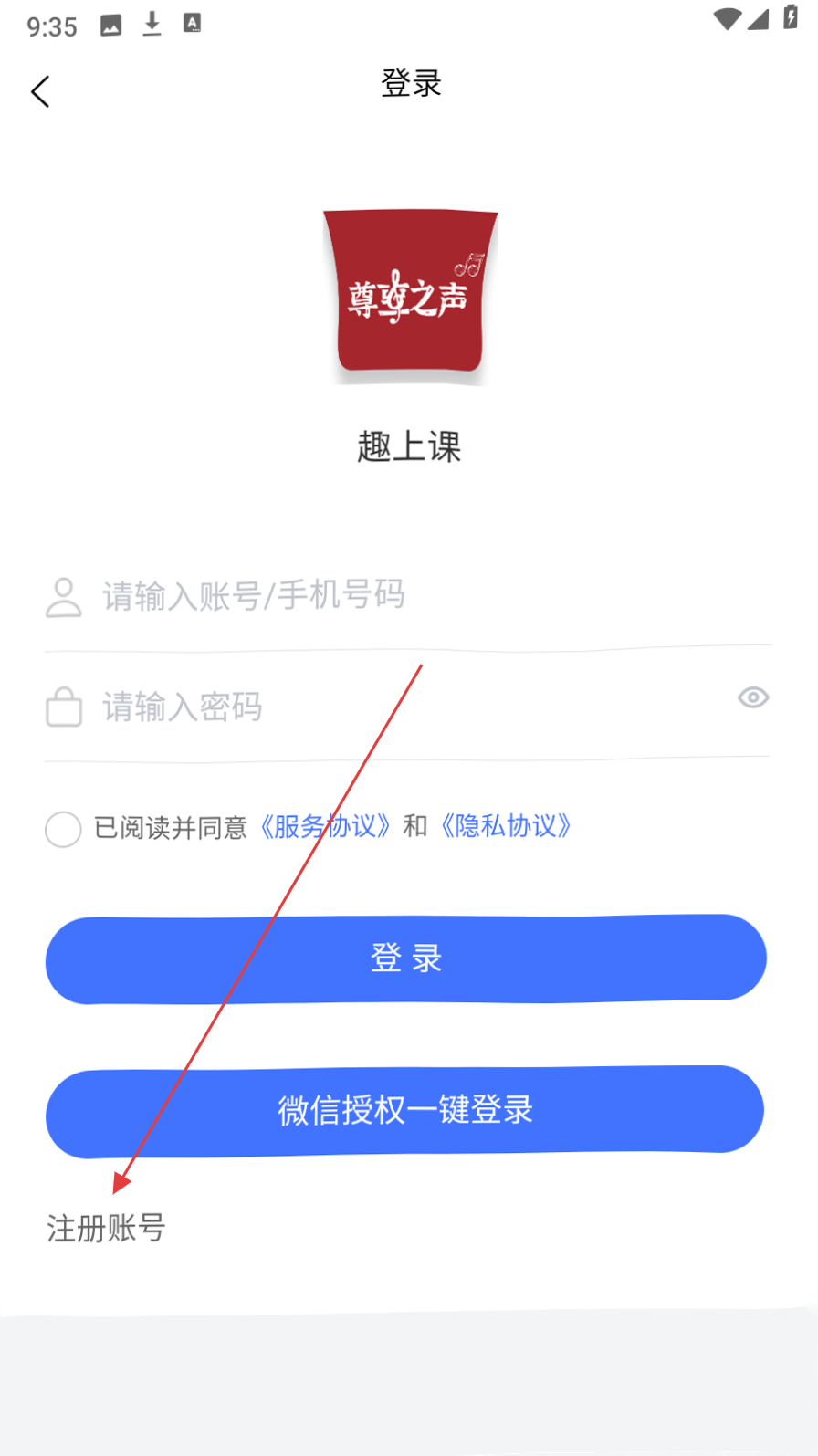Tap the 登录 button
Viewport: 818px width, 1456px height.
pos(406,958)
